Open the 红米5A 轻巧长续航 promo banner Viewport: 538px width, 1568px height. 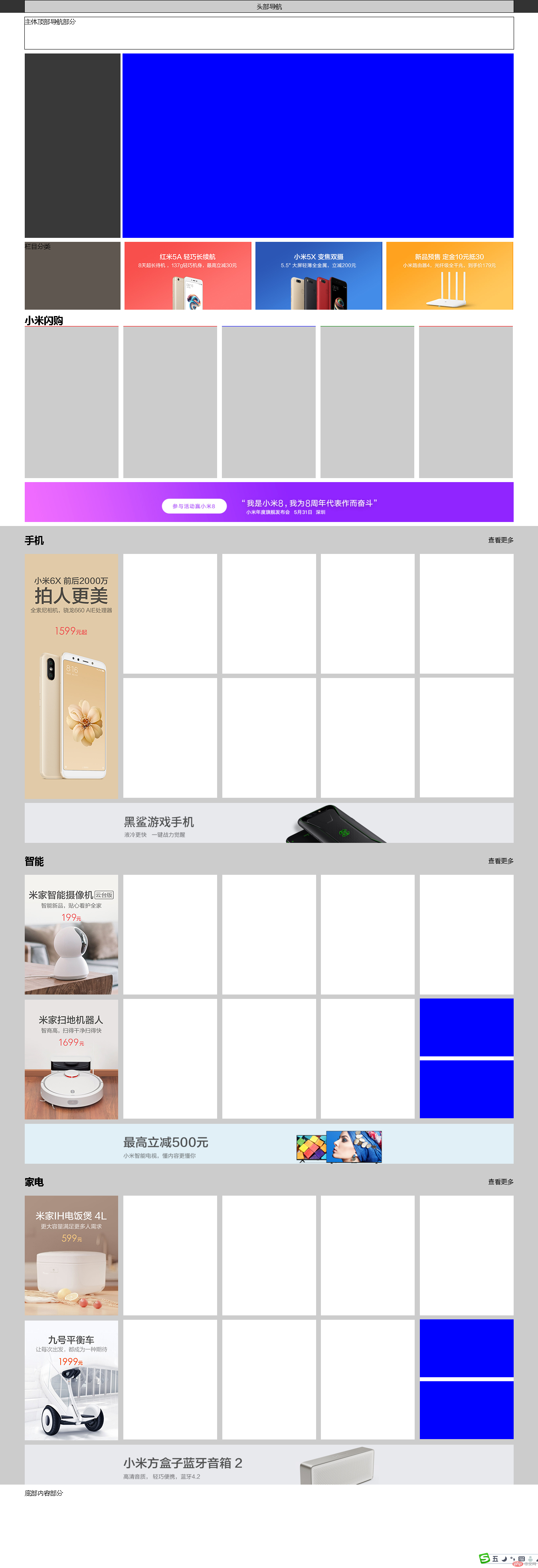[188, 276]
